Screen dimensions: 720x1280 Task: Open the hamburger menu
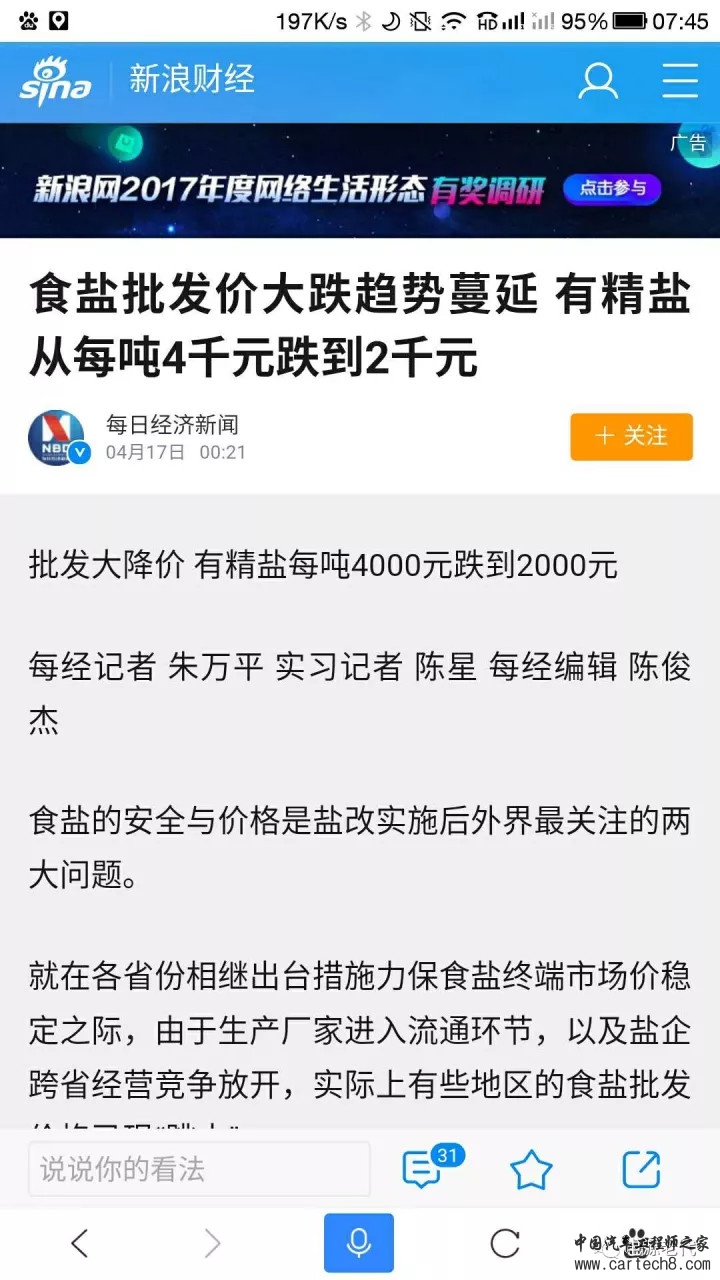pyautogui.click(x=680, y=80)
